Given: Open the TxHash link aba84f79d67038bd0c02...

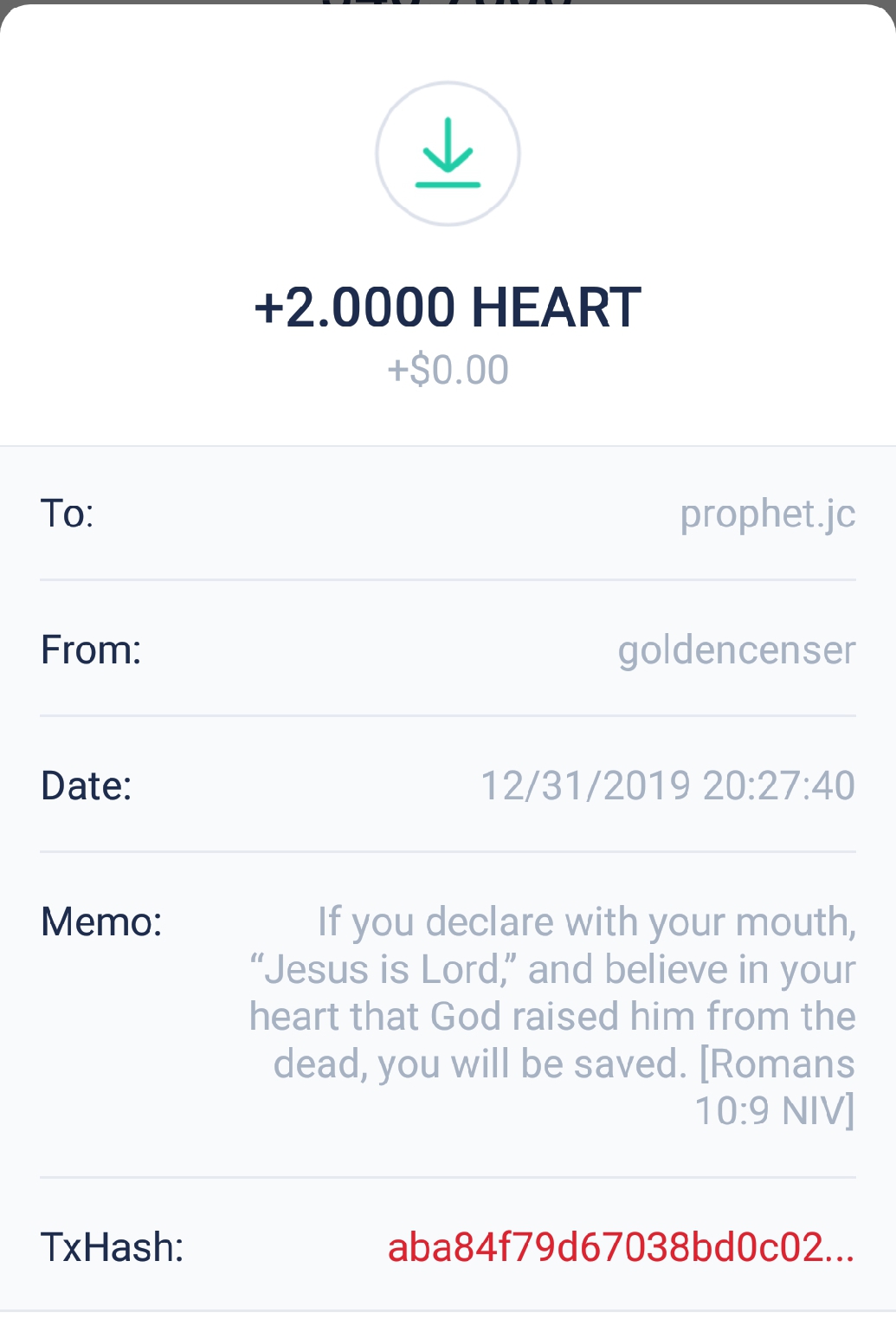Looking at the screenshot, I should coord(620,1248).
